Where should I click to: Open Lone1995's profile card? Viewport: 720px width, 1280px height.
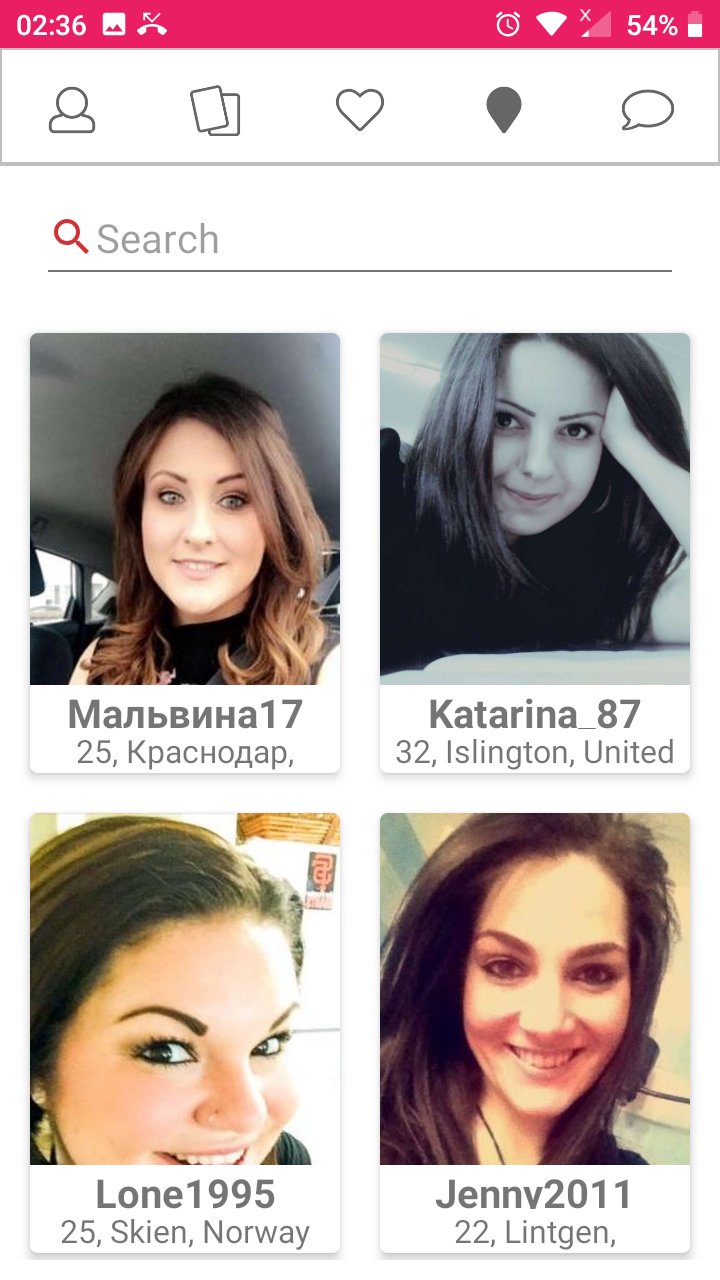pos(185,1030)
